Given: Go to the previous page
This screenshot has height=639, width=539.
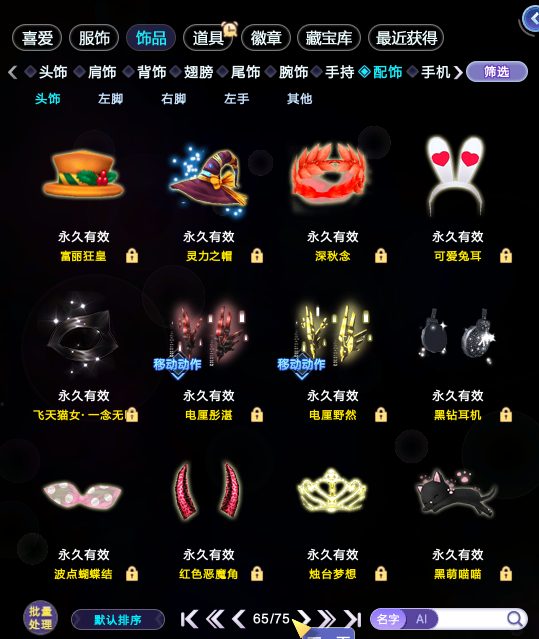Looking at the screenshot, I should click(238, 619).
